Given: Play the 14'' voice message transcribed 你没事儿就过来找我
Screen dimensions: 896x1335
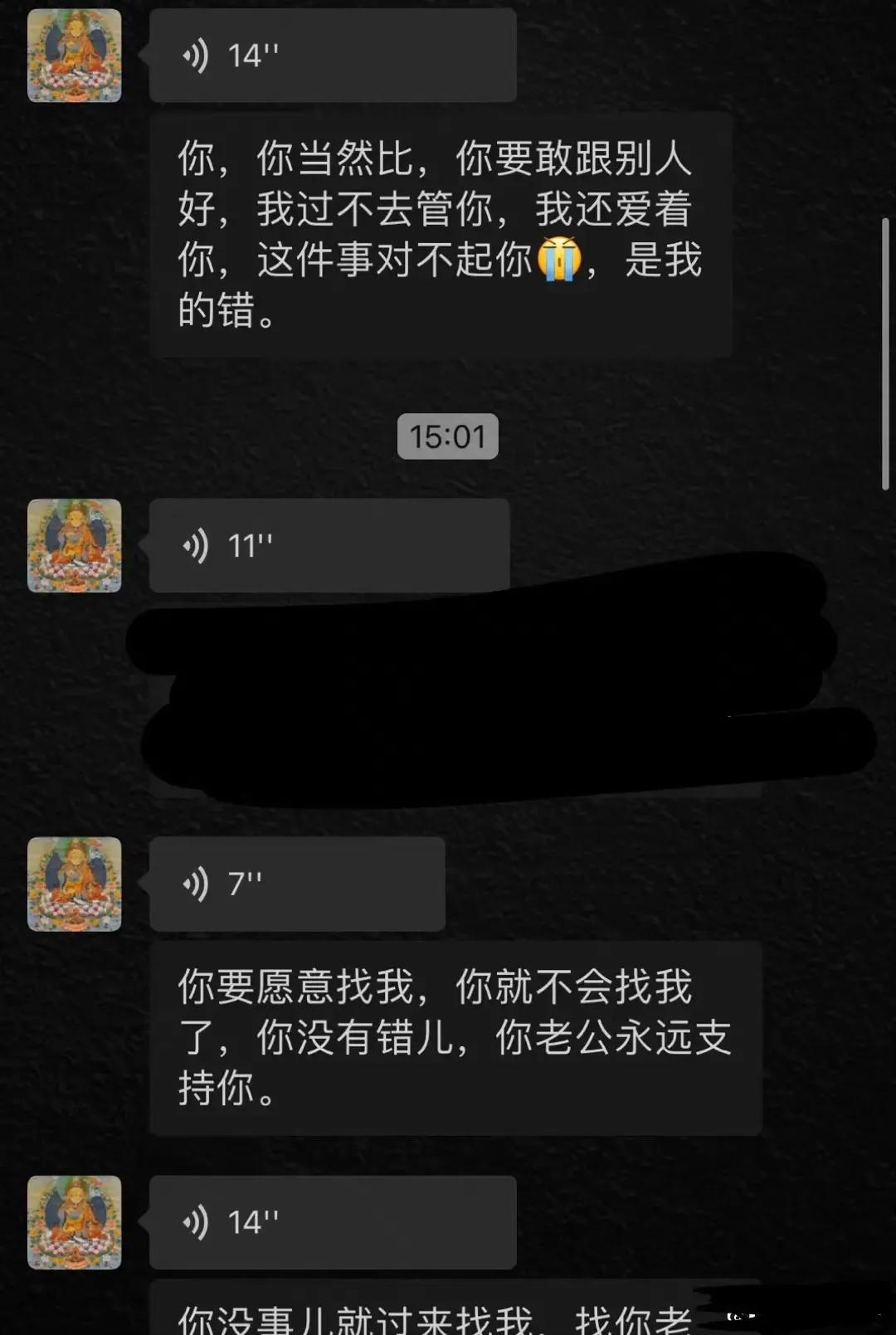Looking at the screenshot, I should pos(332,1222).
